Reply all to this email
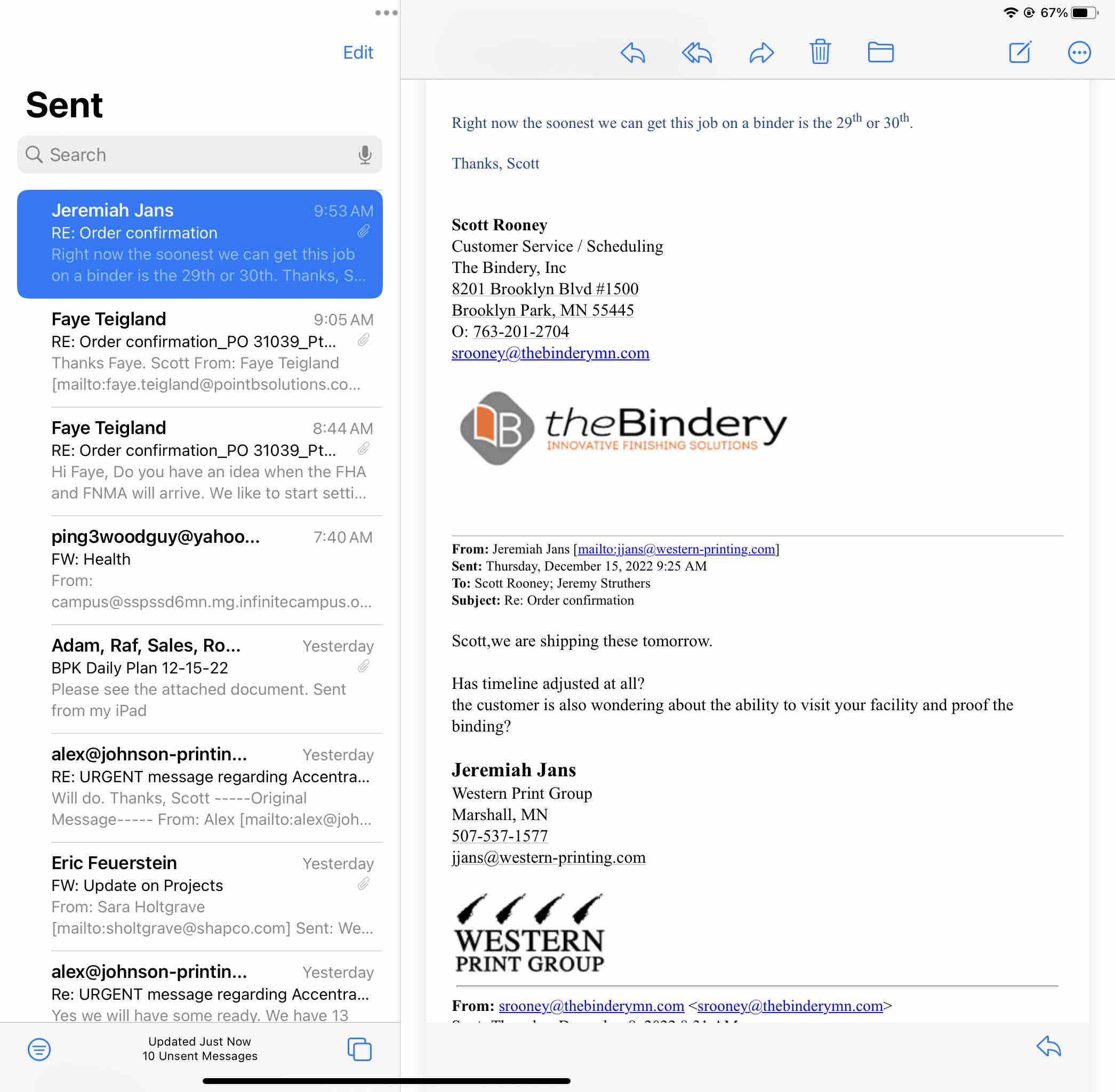This screenshot has height=1092, width=1115. [x=696, y=53]
